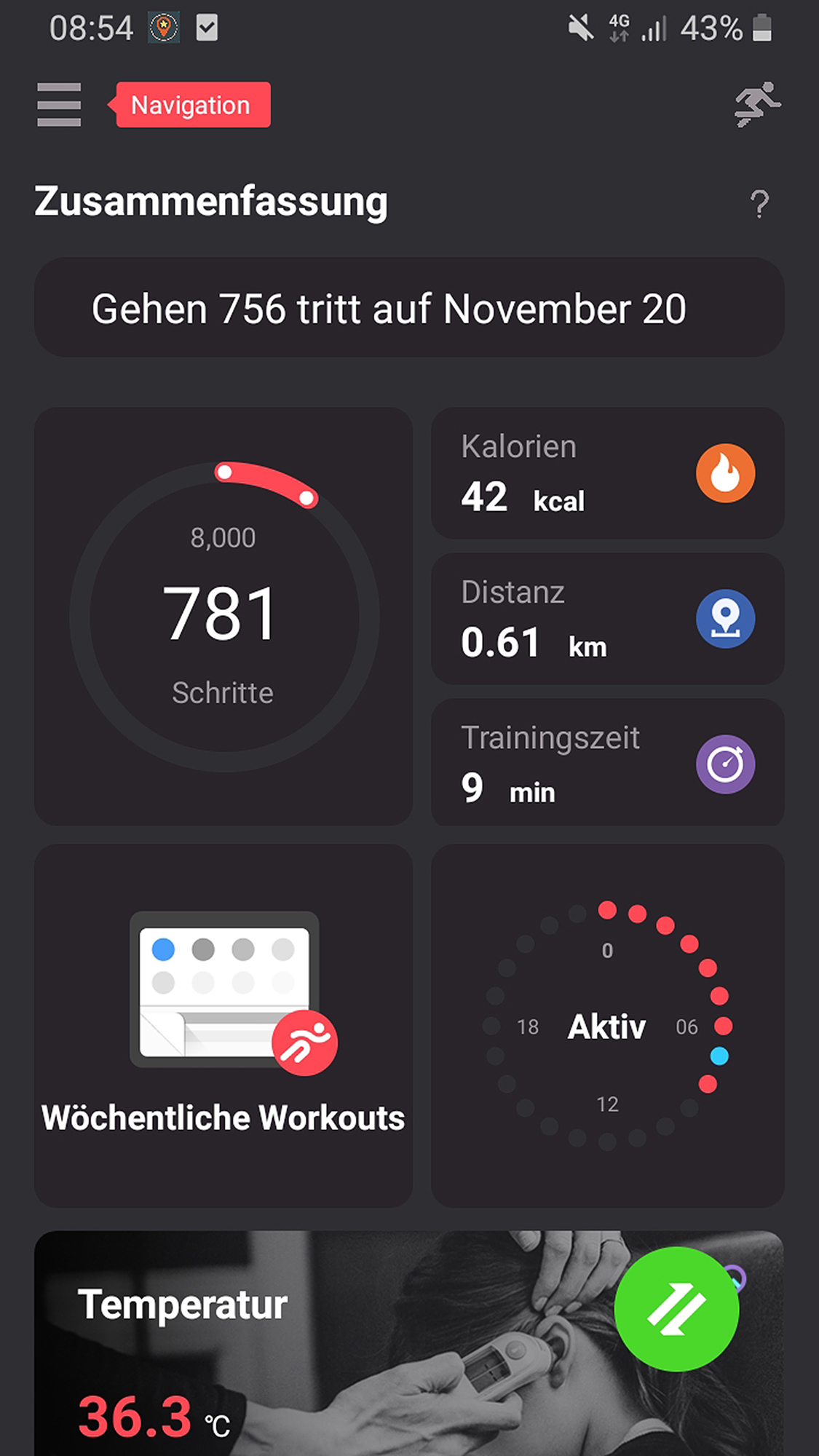
Task: View Distanz details
Action: point(607,619)
